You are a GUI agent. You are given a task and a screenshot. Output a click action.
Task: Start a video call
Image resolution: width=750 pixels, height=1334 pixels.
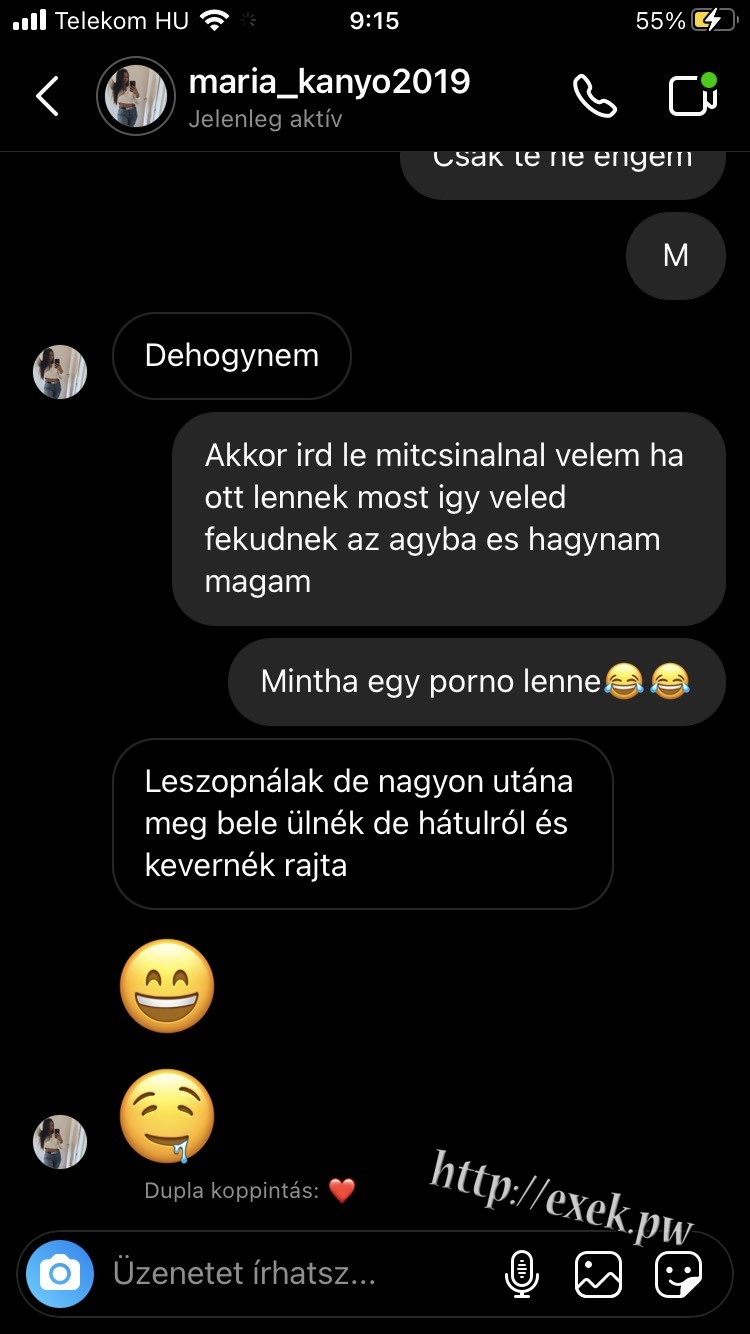pyautogui.click(x=693, y=95)
